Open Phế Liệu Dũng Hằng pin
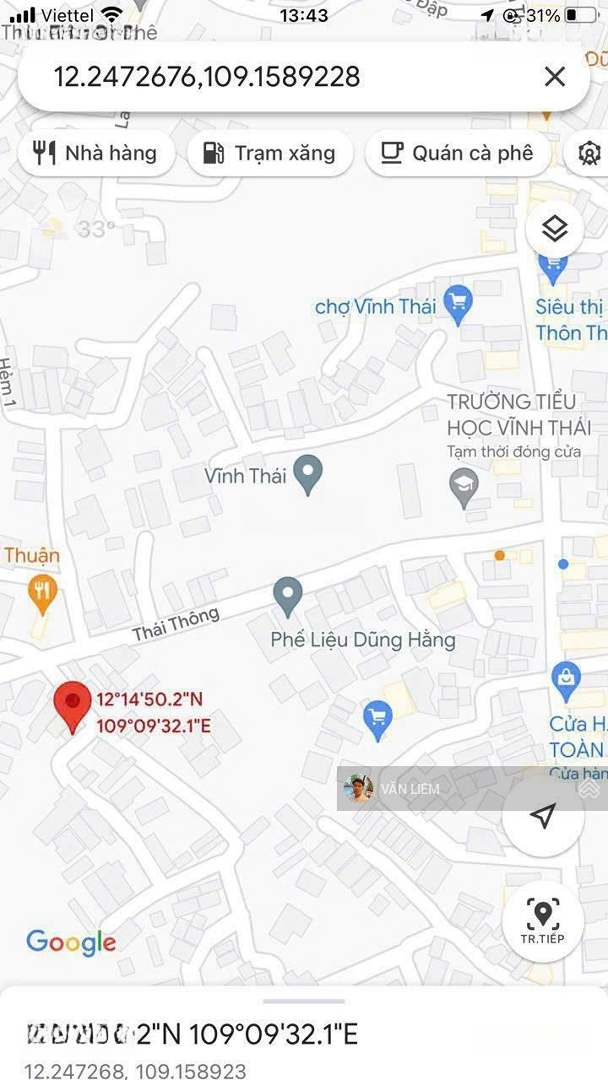Image resolution: width=608 pixels, height=1080 pixels. point(288,597)
